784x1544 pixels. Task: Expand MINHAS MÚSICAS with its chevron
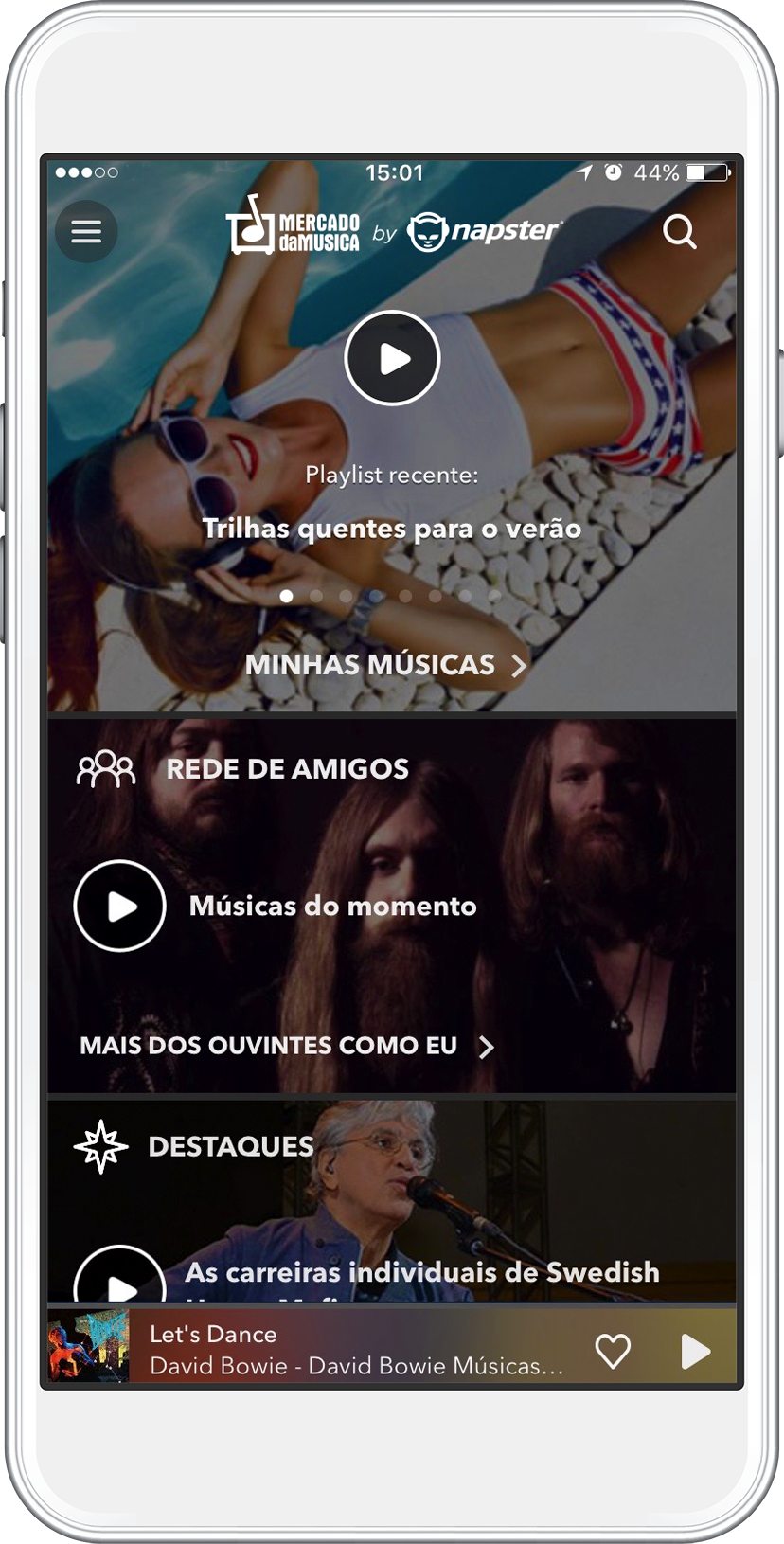pyautogui.click(x=519, y=665)
